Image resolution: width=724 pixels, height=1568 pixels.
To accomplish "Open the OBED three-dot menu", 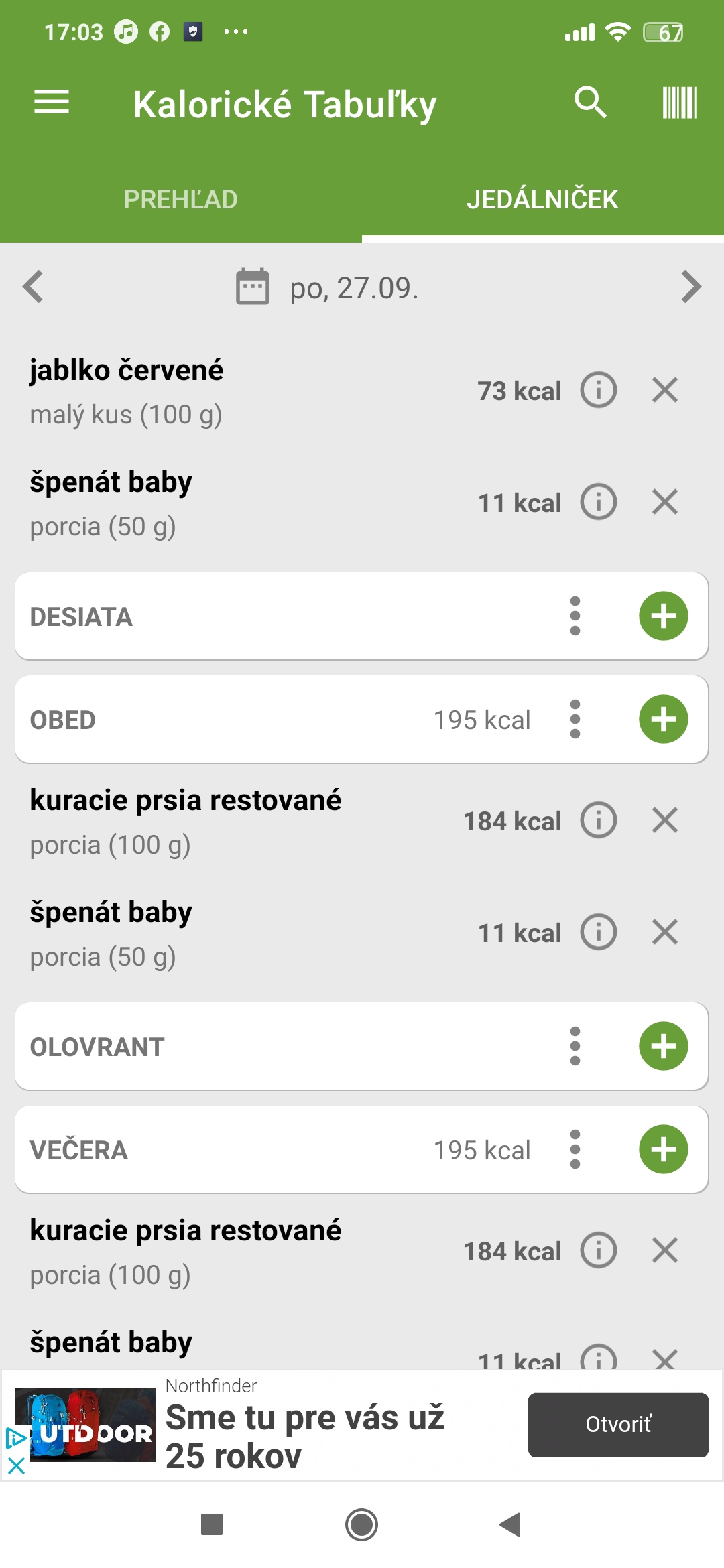I will click(x=575, y=719).
